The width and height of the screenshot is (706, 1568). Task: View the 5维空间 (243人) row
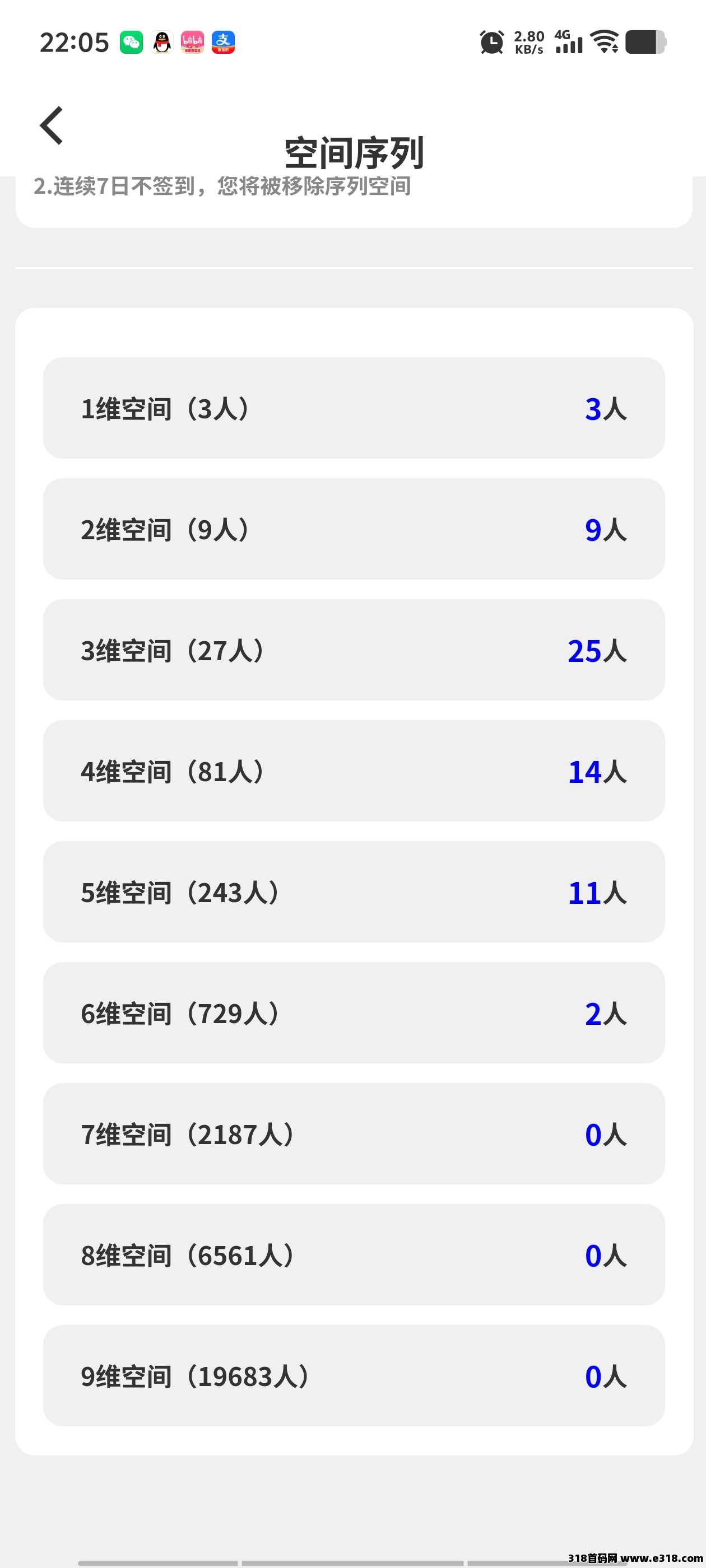click(x=354, y=892)
